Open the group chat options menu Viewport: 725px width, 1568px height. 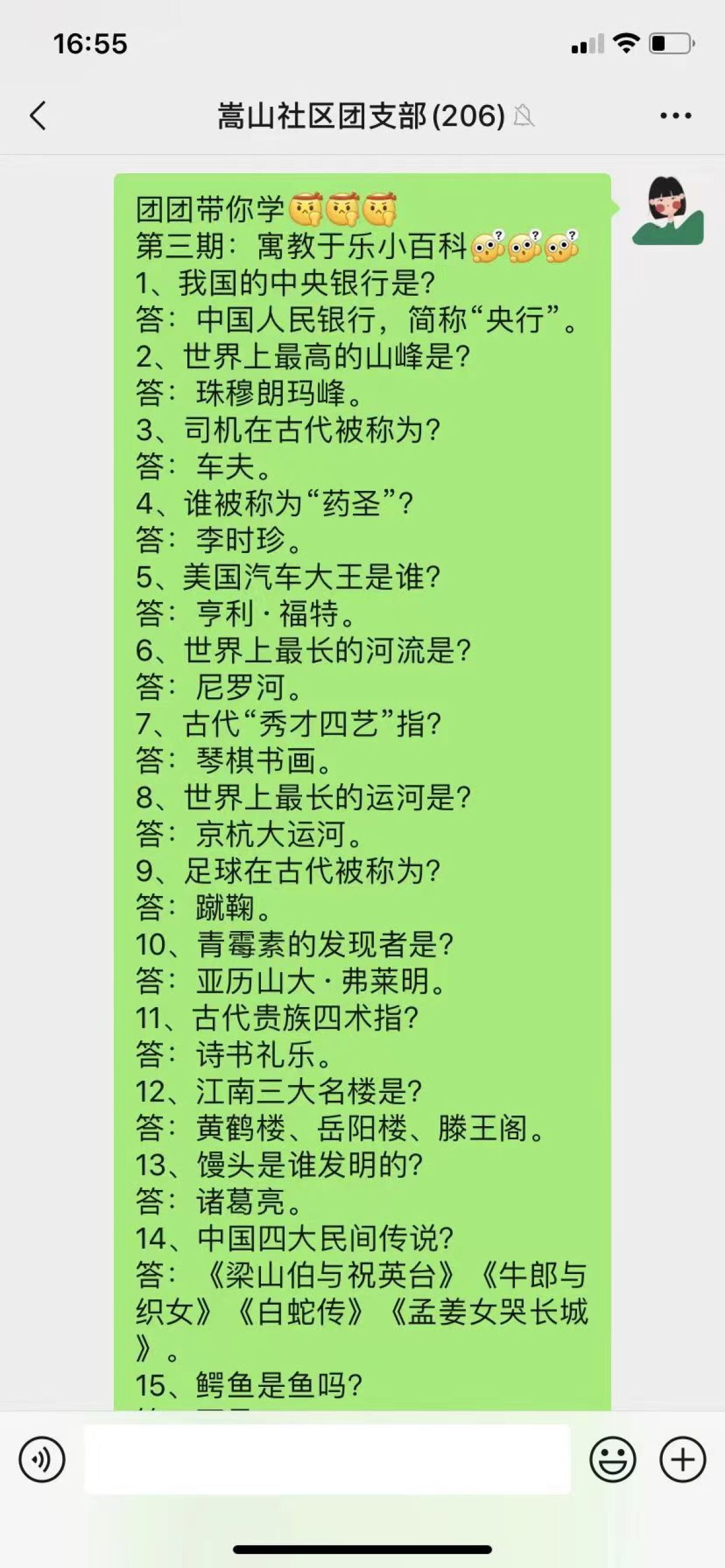pos(676,116)
